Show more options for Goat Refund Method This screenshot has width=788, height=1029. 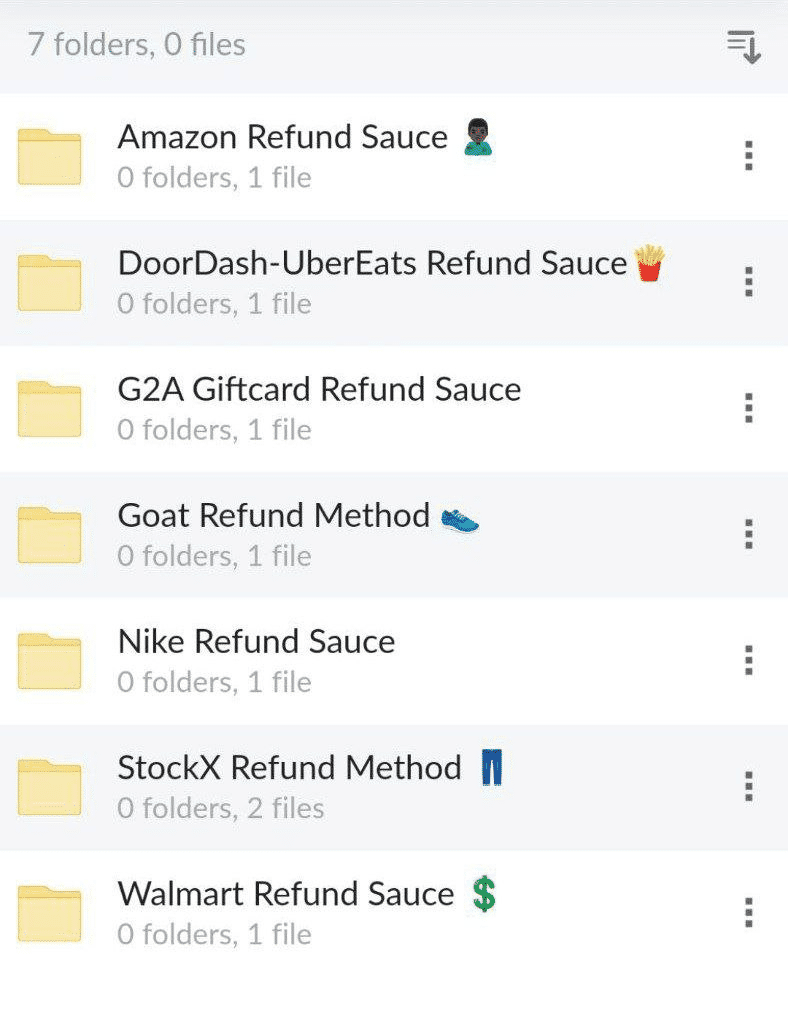coord(748,534)
